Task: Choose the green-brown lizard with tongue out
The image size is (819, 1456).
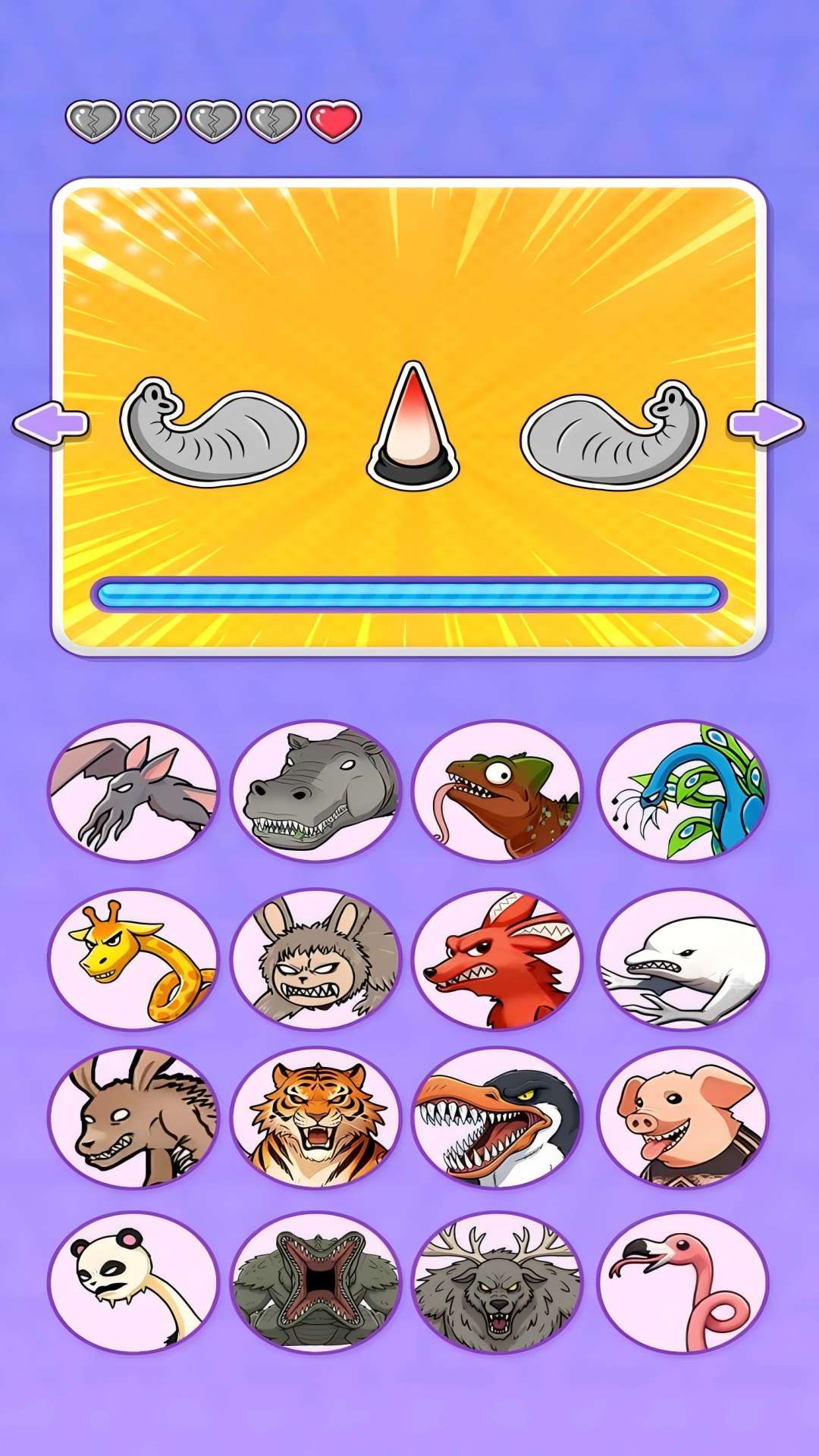Action: [497, 791]
